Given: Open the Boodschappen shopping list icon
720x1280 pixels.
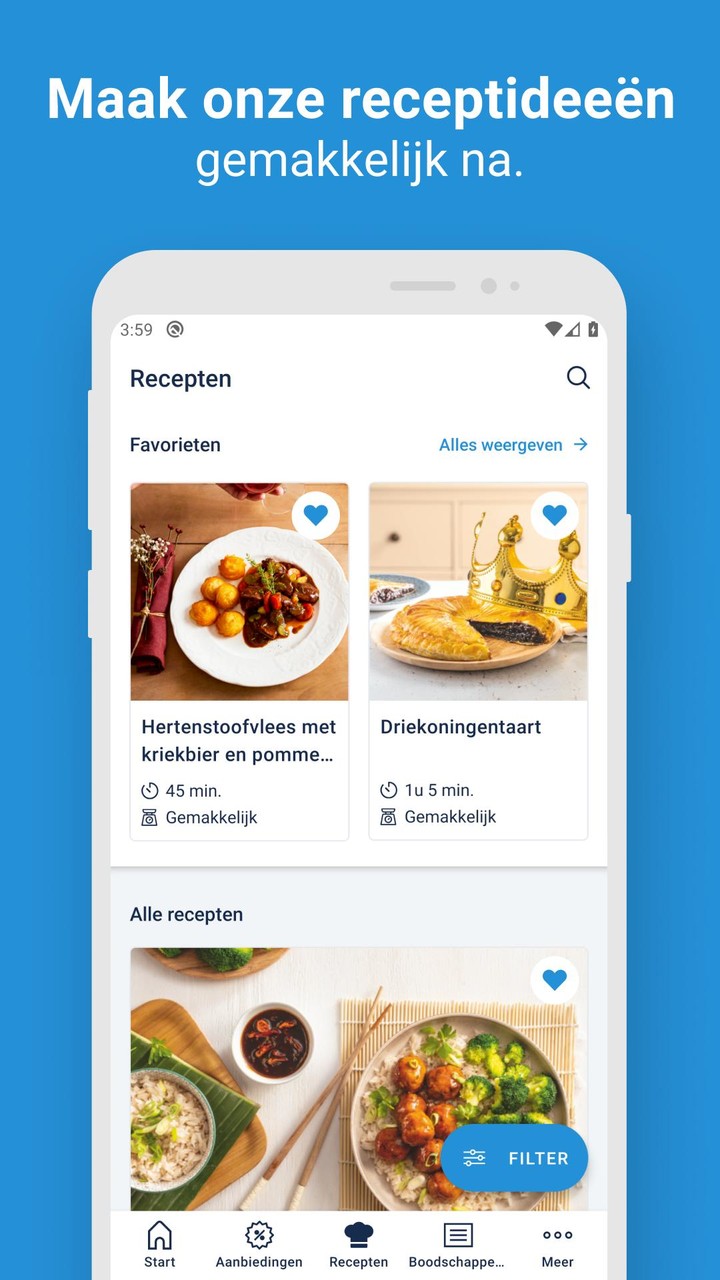Looking at the screenshot, I should (458, 1236).
